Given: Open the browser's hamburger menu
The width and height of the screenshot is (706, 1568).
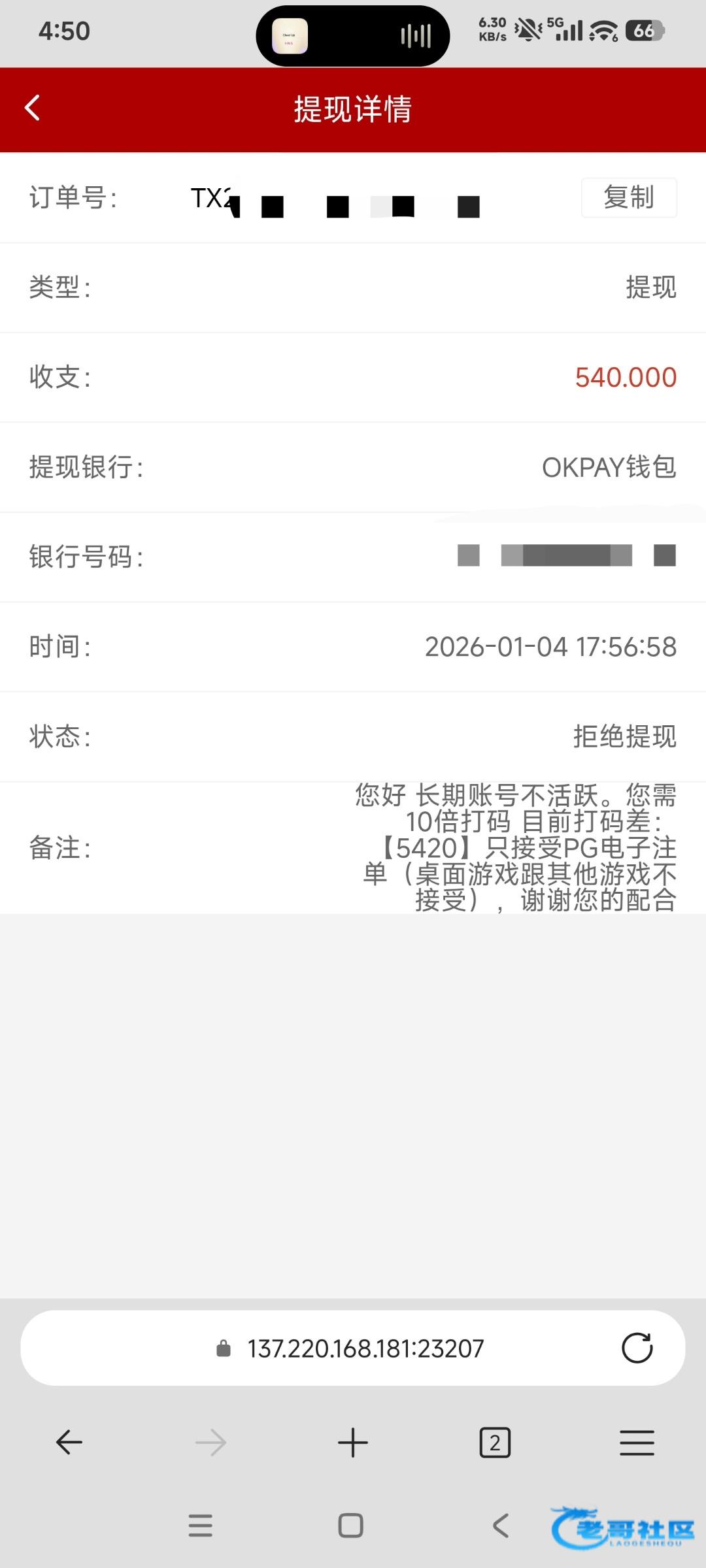Looking at the screenshot, I should pyautogui.click(x=637, y=1442).
